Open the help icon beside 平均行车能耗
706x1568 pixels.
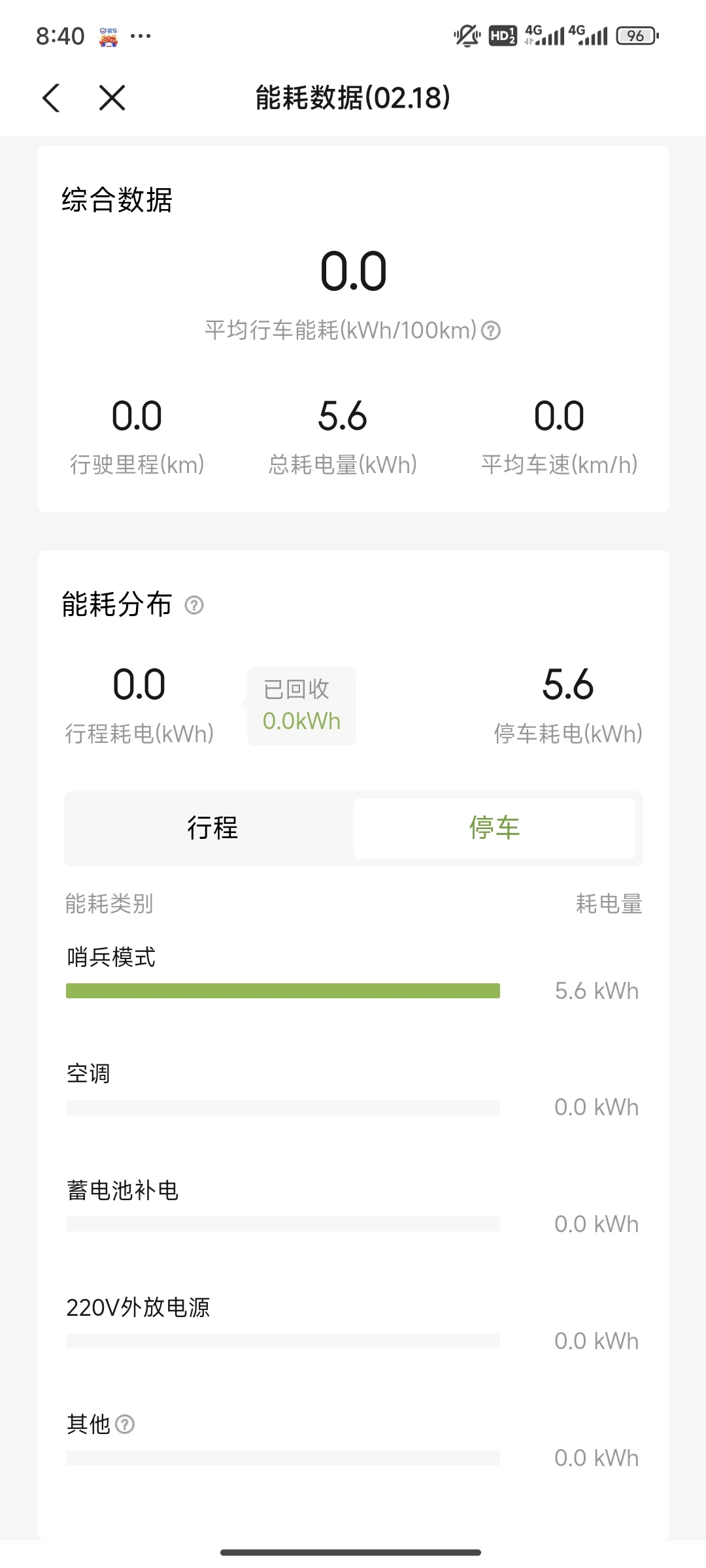(491, 331)
